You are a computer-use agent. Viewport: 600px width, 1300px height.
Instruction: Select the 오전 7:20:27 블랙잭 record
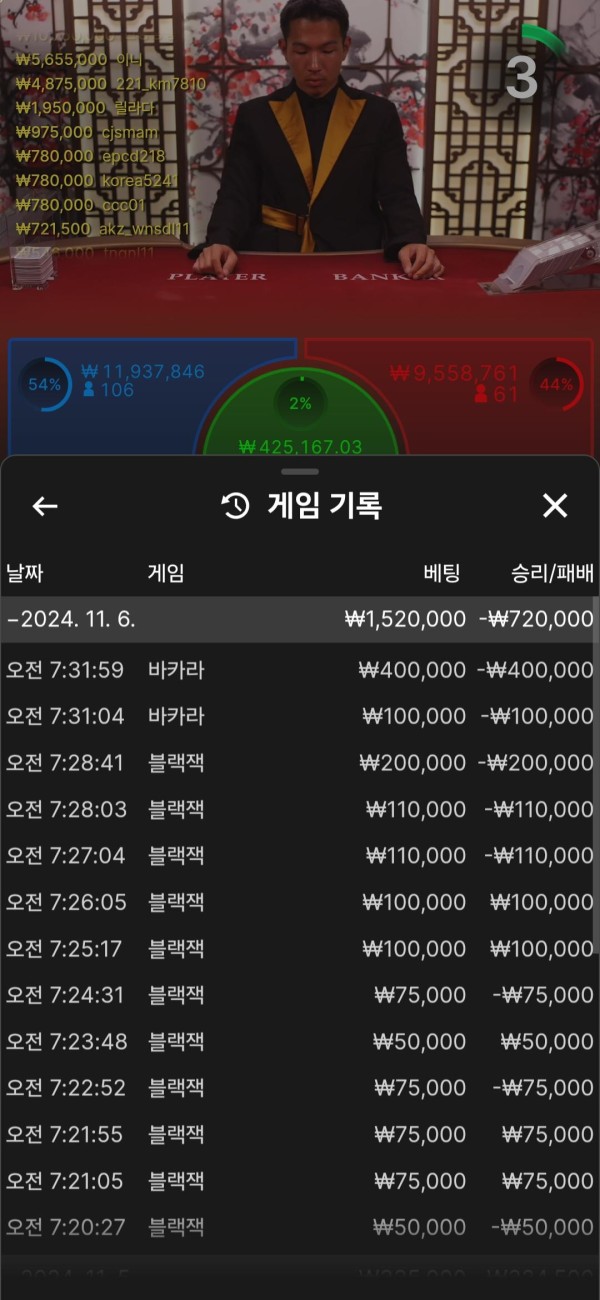[x=298, y=1227]
